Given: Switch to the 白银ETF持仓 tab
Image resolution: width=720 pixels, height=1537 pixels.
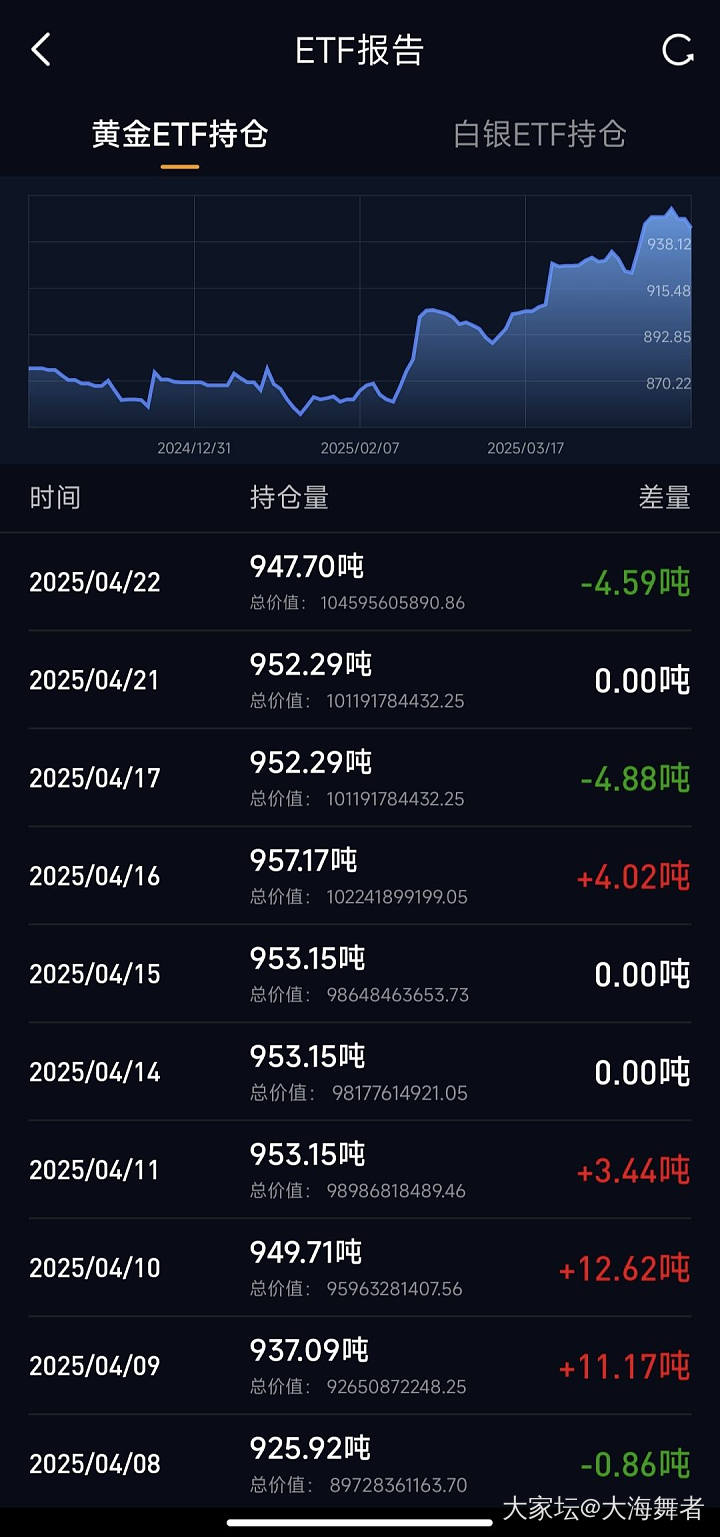Looking at the screenshot, I should (539, 134).
